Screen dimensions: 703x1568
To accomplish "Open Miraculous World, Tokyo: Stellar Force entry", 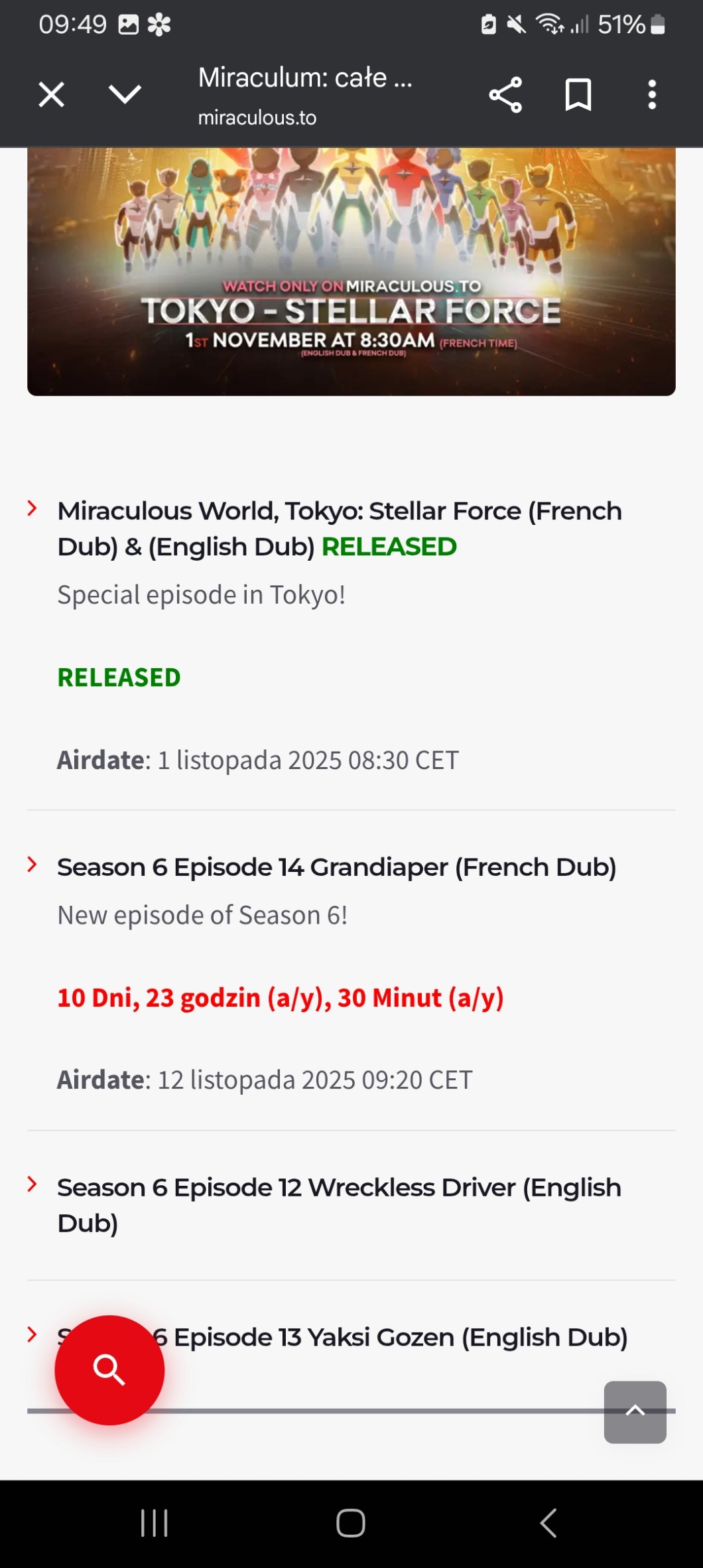I will 339,529.
